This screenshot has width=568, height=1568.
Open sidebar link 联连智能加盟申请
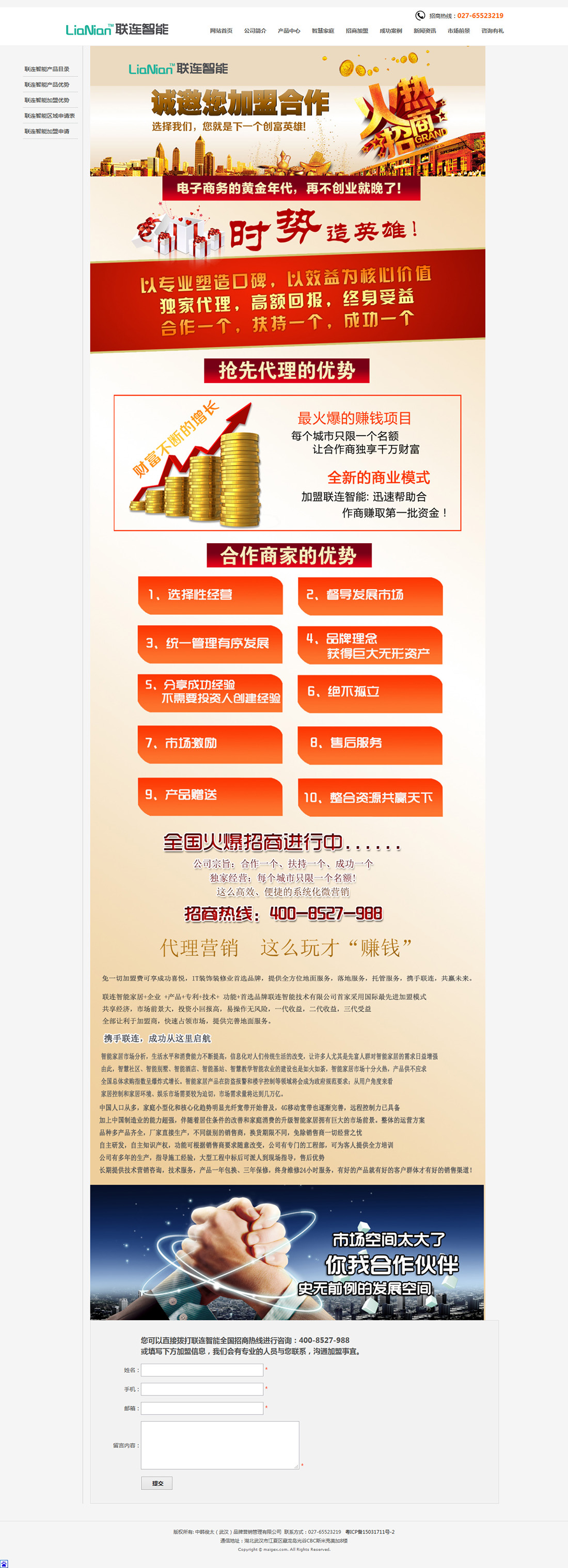pyautogui.click(x=47, y=132)
